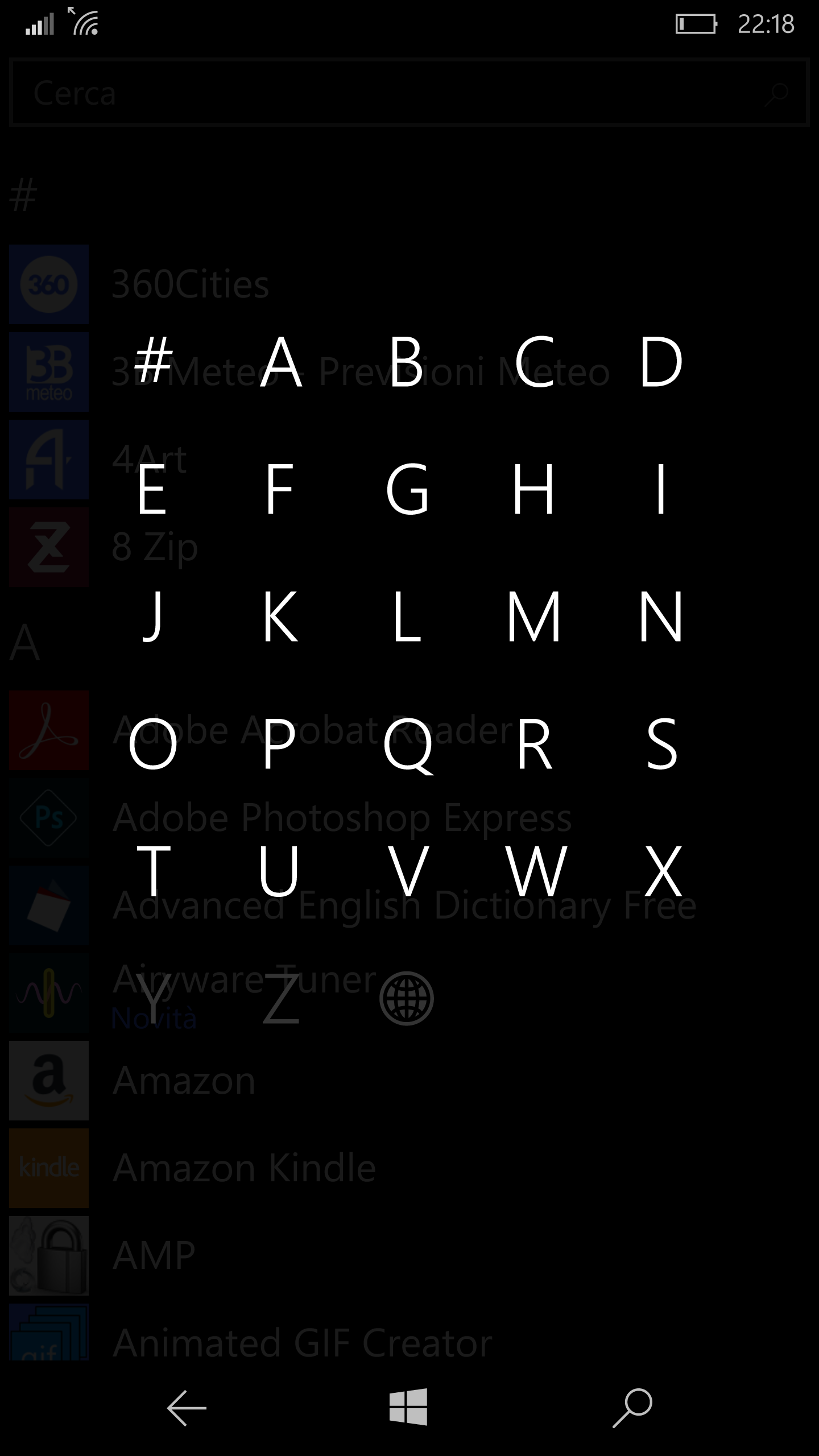The image size is (819, 1456).
Task: Go to the C section
Action: point(534,361)
